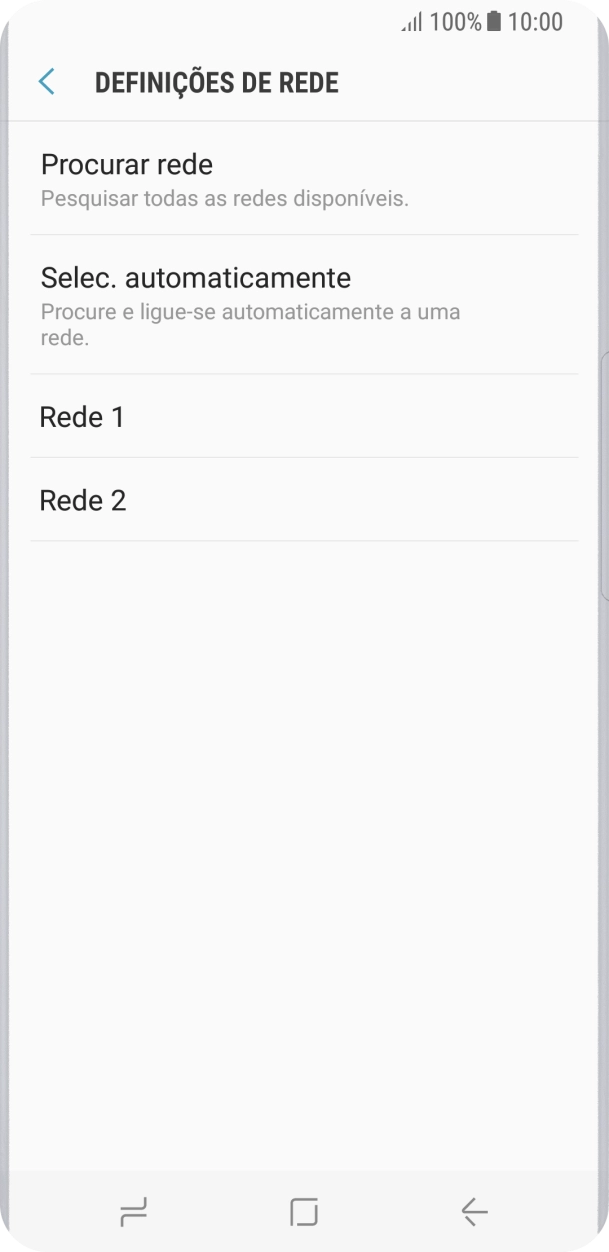
Task: Select Rede 1 from the list
Action: 304,417
